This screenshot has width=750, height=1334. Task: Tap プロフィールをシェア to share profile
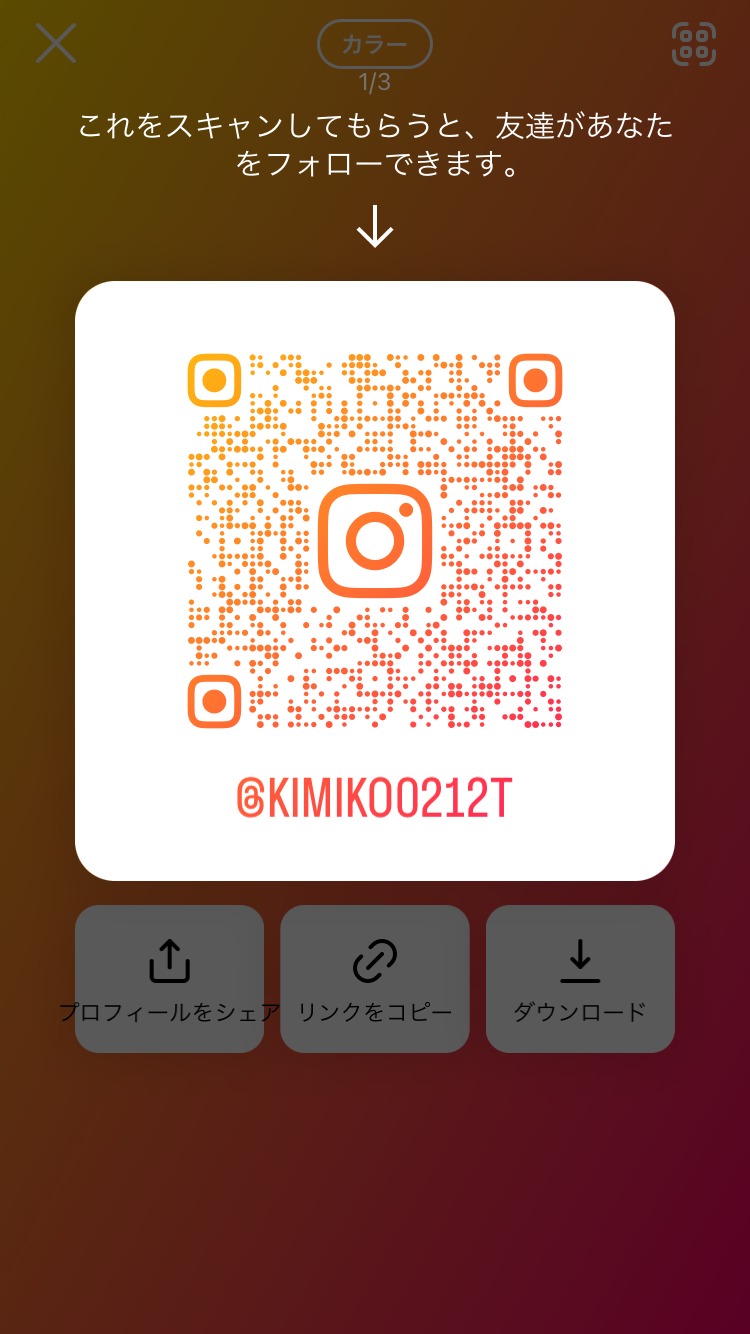tap(170, 978)
